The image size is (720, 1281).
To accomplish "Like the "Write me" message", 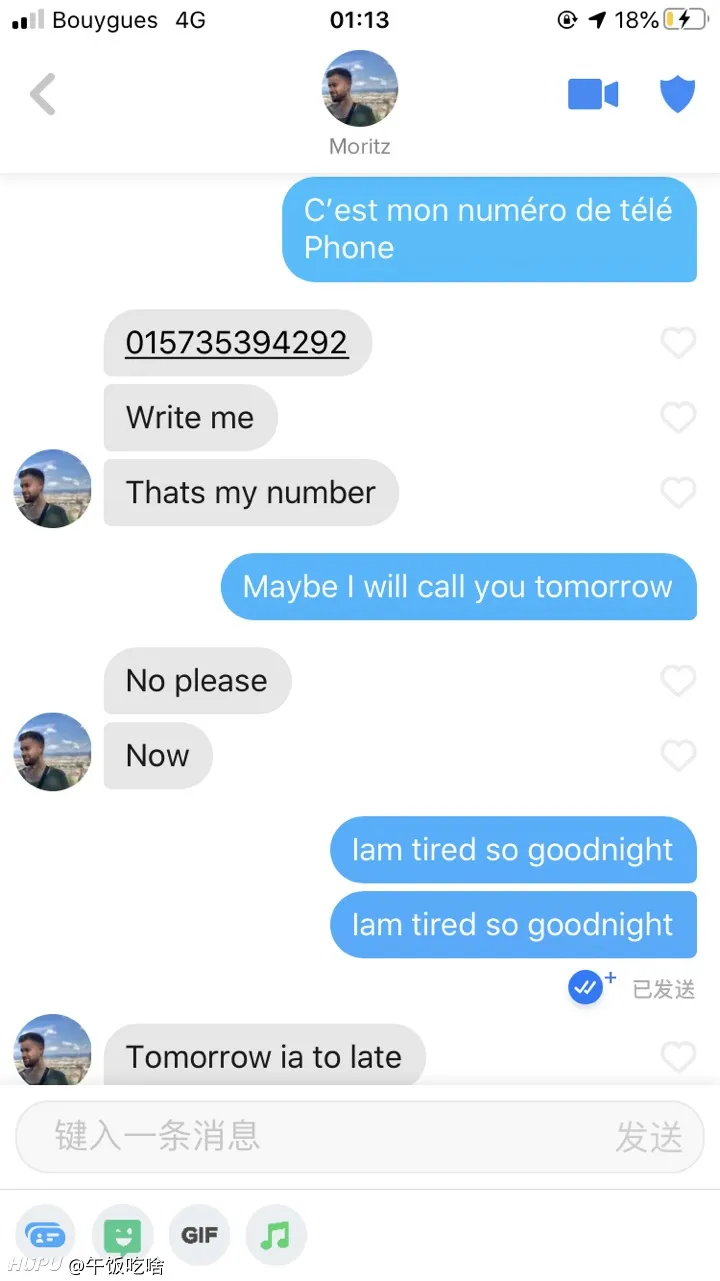I will click(678, 417).
